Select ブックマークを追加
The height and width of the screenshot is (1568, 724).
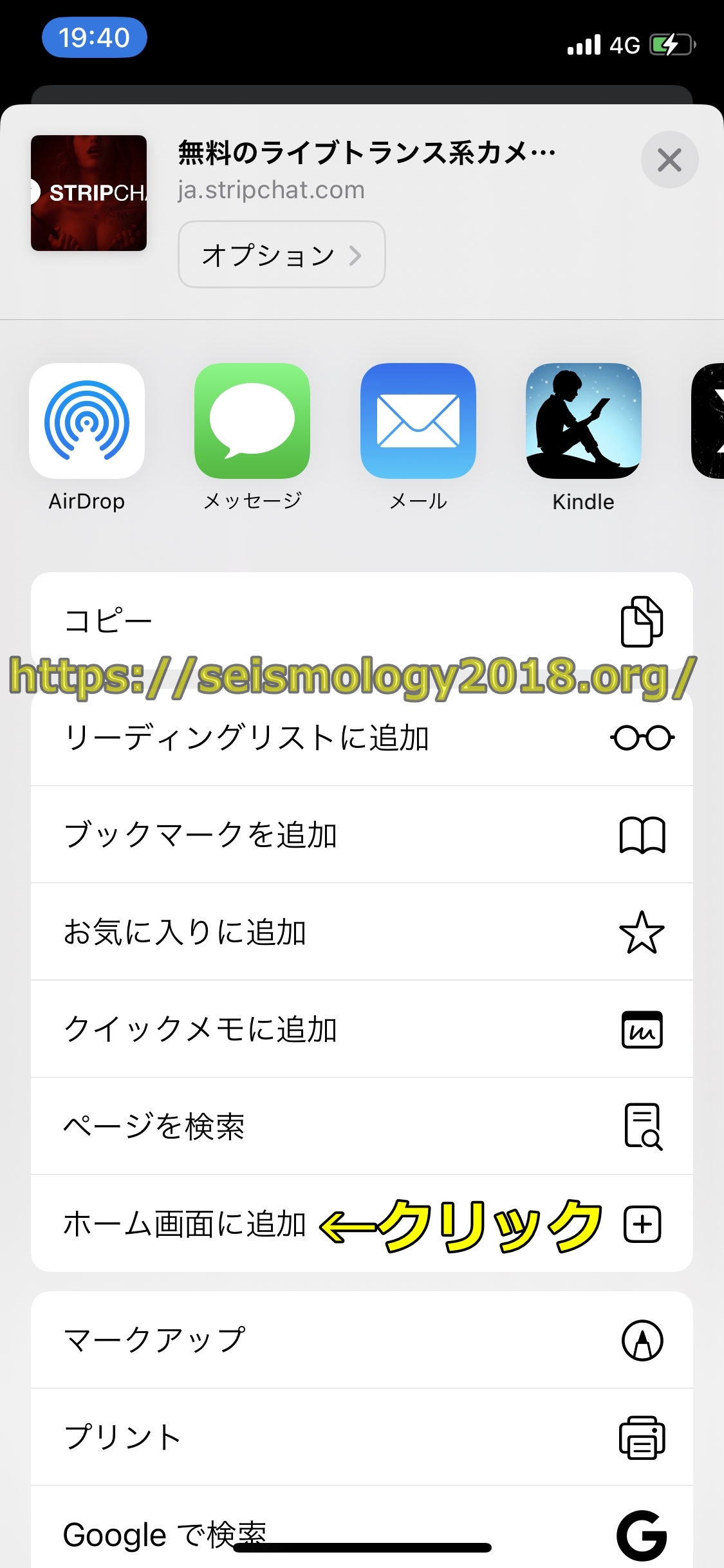coord(362,835)
